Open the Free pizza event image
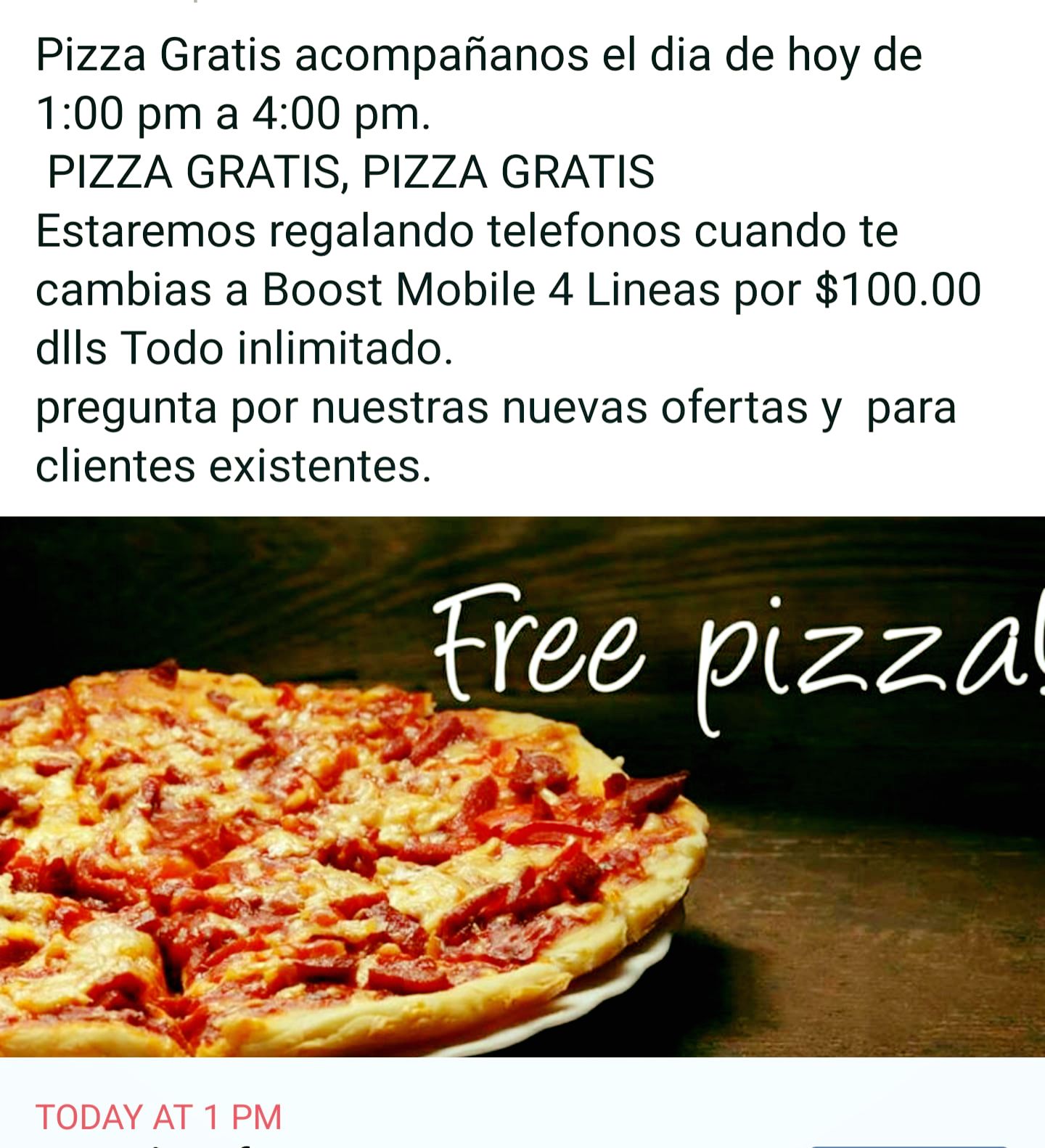Screen dimensions: 1045x1148 522,786
